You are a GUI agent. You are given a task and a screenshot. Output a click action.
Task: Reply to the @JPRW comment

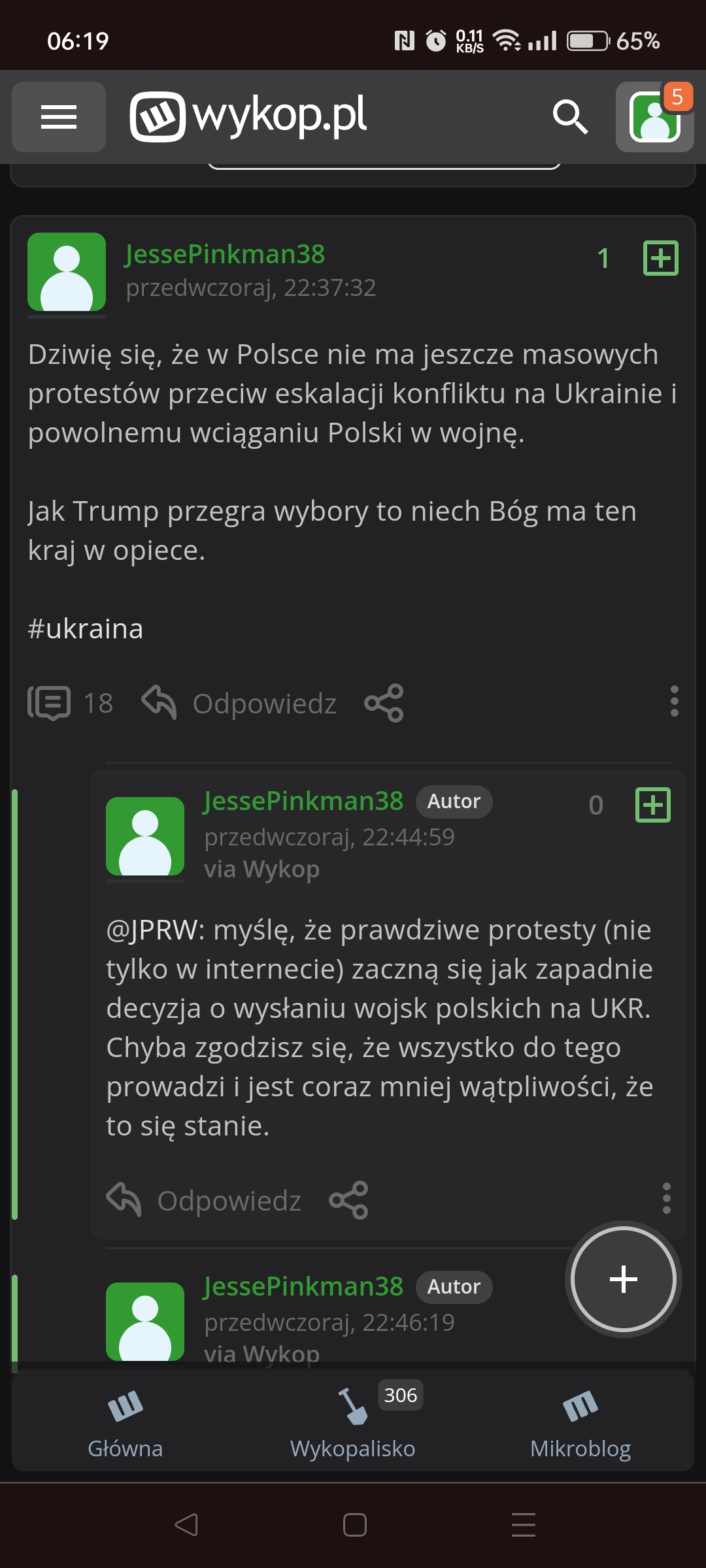pos(205,1200)
